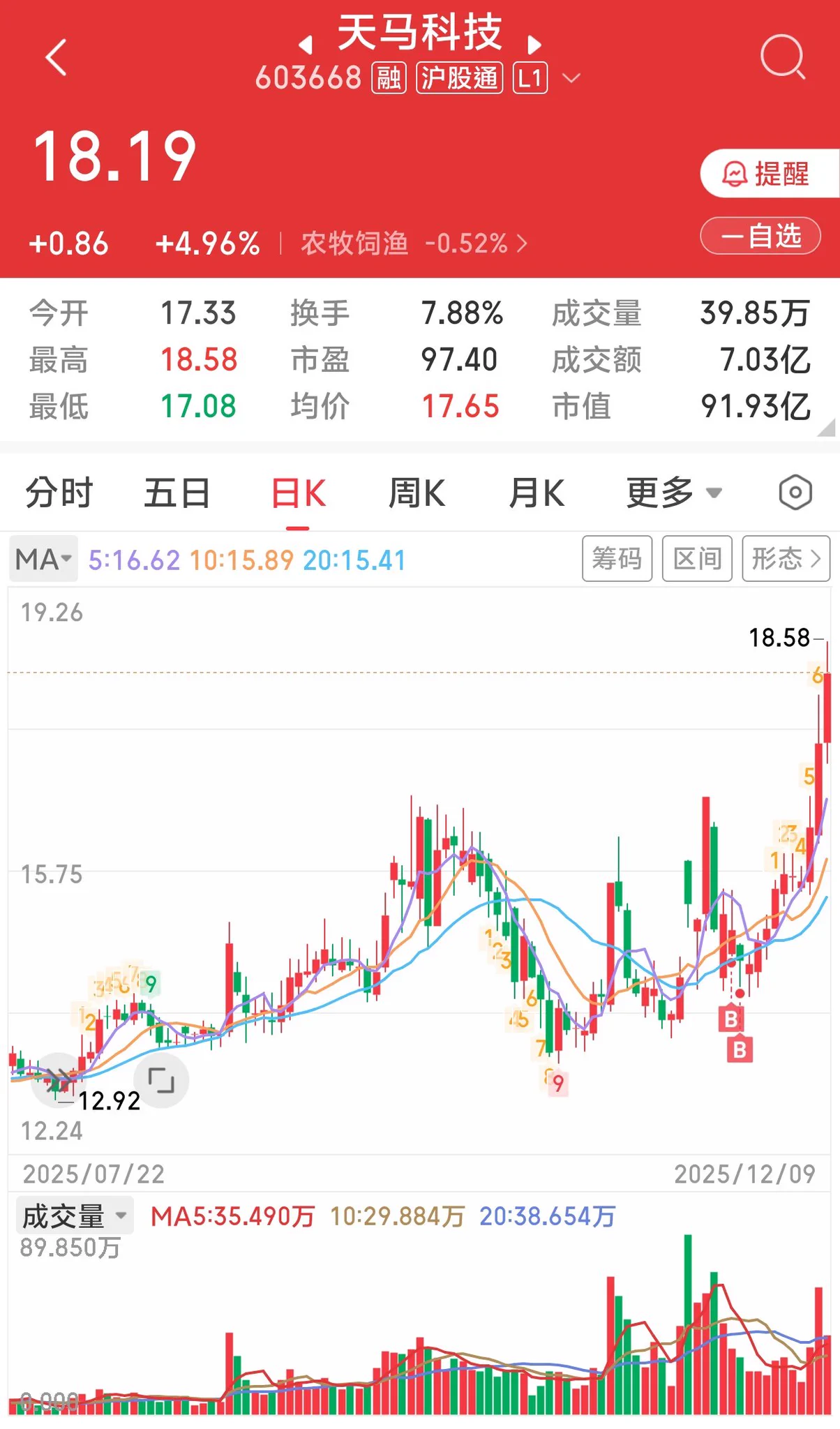Switch to the 周K weekly chart tab
The width and height of the screenshot is (840, 1429).
pyautogui.click(x=417, y=493)
